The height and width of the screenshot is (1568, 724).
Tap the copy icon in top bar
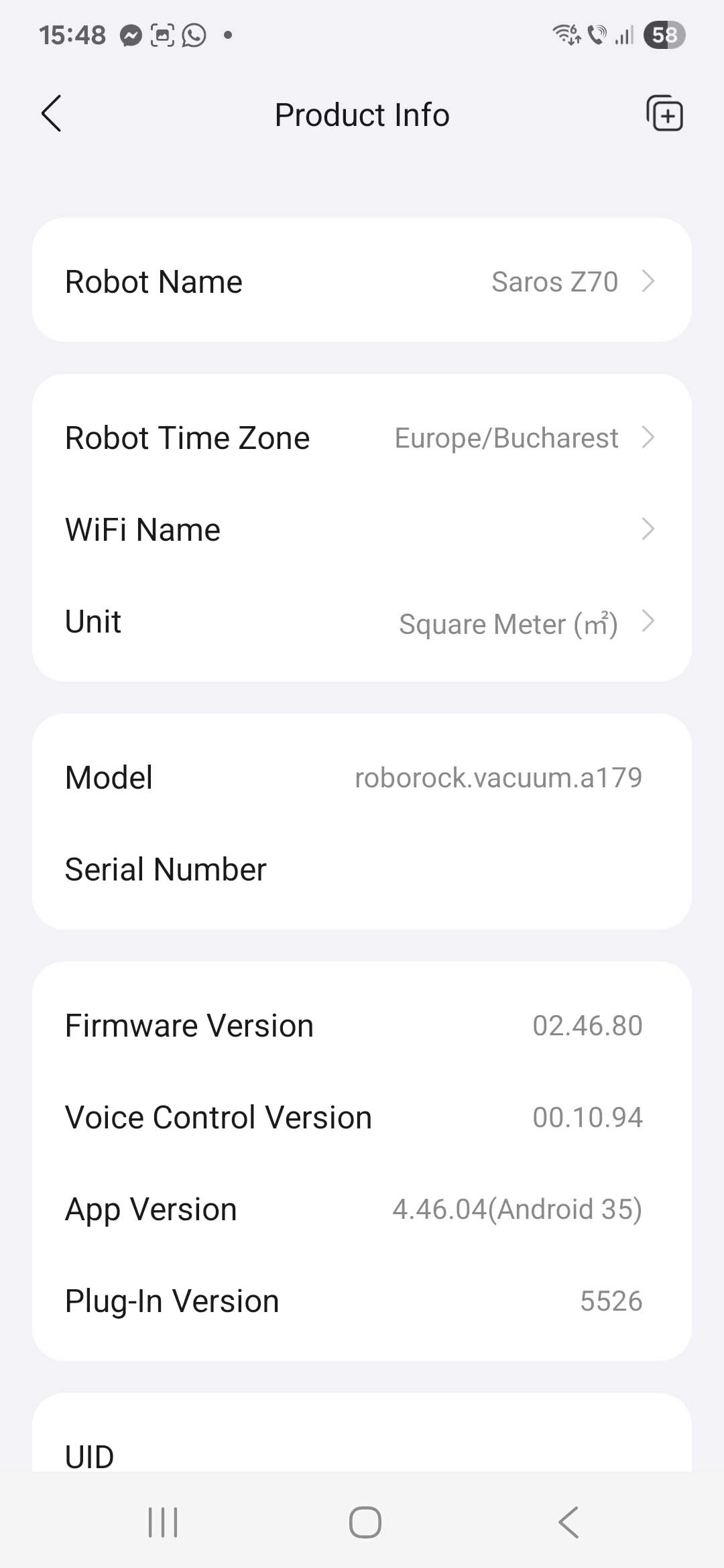coord(664,114)
